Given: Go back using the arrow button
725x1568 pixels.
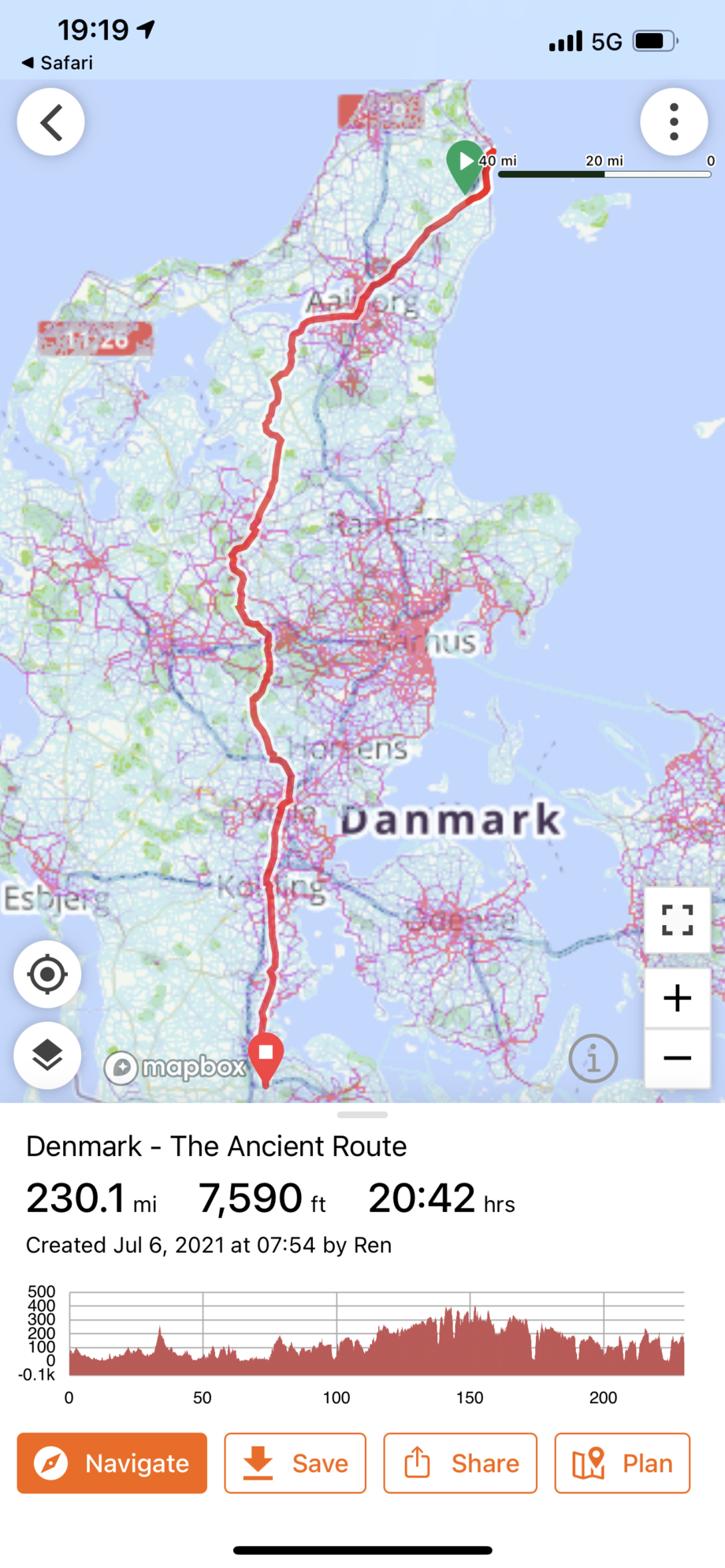Looking at the screenshot, I should point(51,123).
